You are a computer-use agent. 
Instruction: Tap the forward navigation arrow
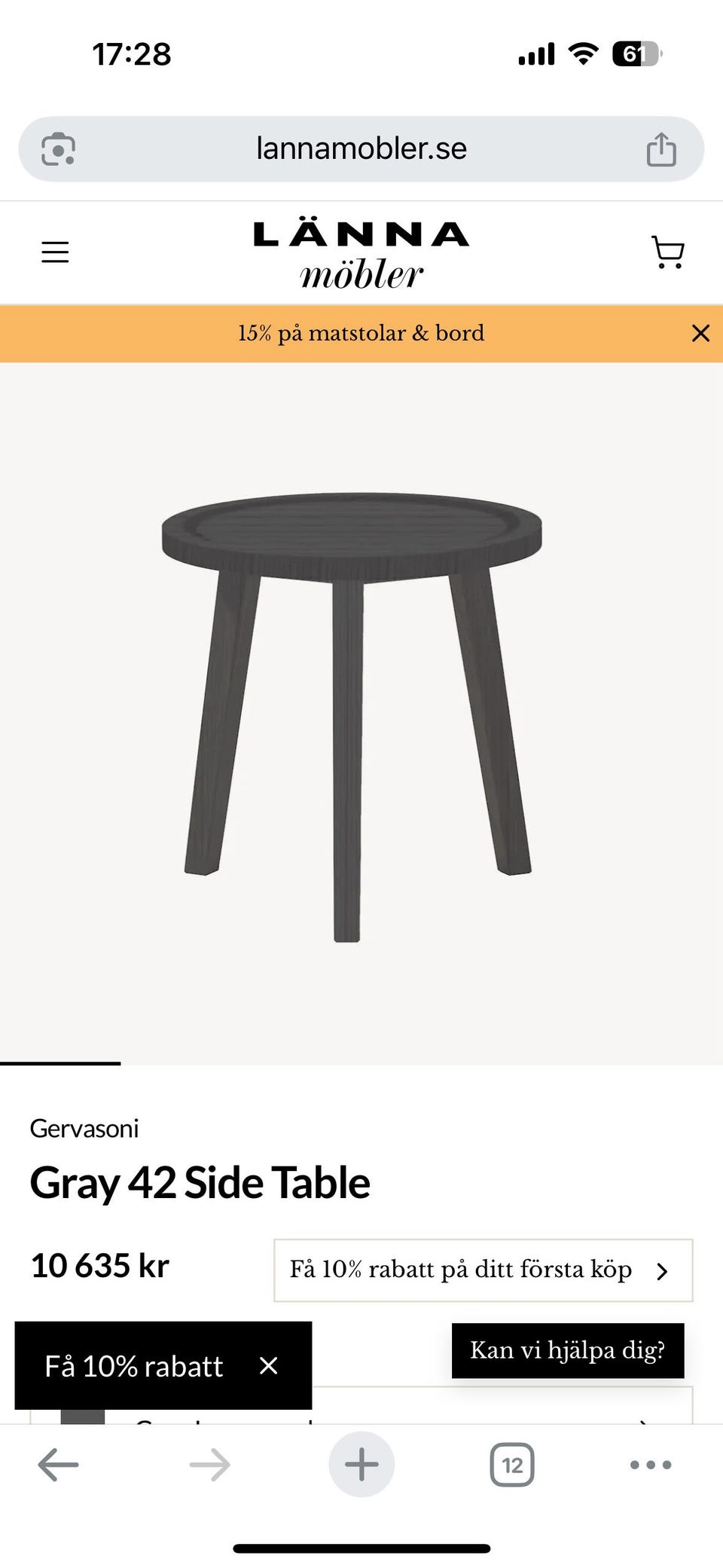point(209,1464)
